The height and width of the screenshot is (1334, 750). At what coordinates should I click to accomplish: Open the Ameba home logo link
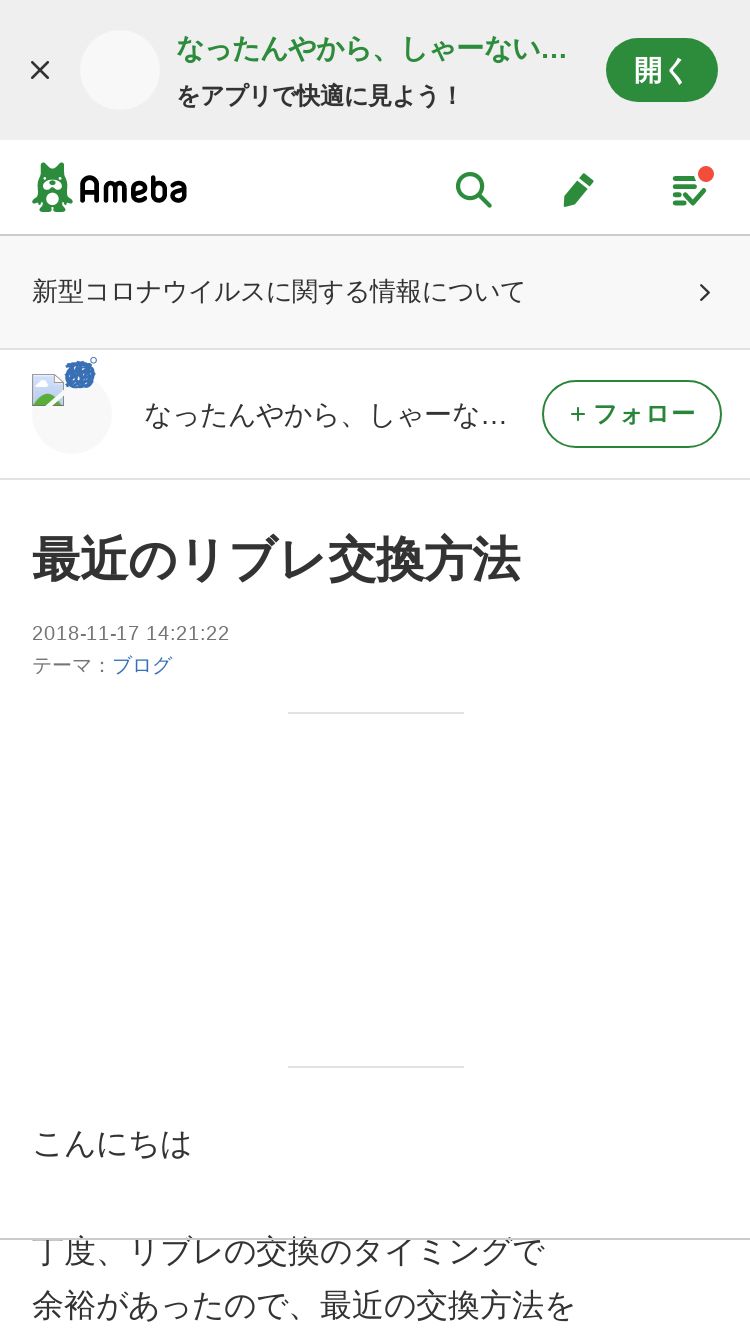point(110,187)
